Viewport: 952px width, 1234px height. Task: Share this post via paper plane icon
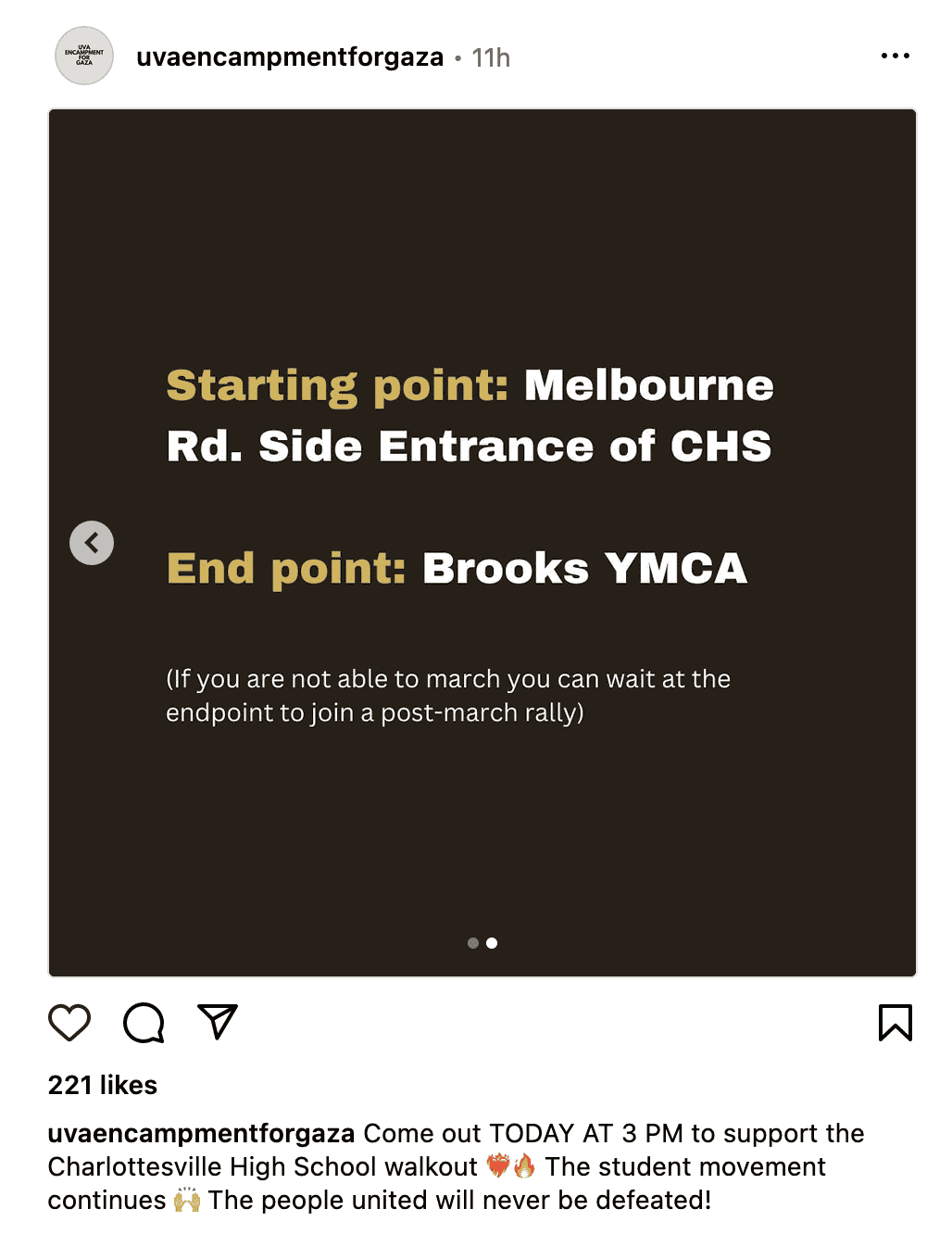point(219,1022)
